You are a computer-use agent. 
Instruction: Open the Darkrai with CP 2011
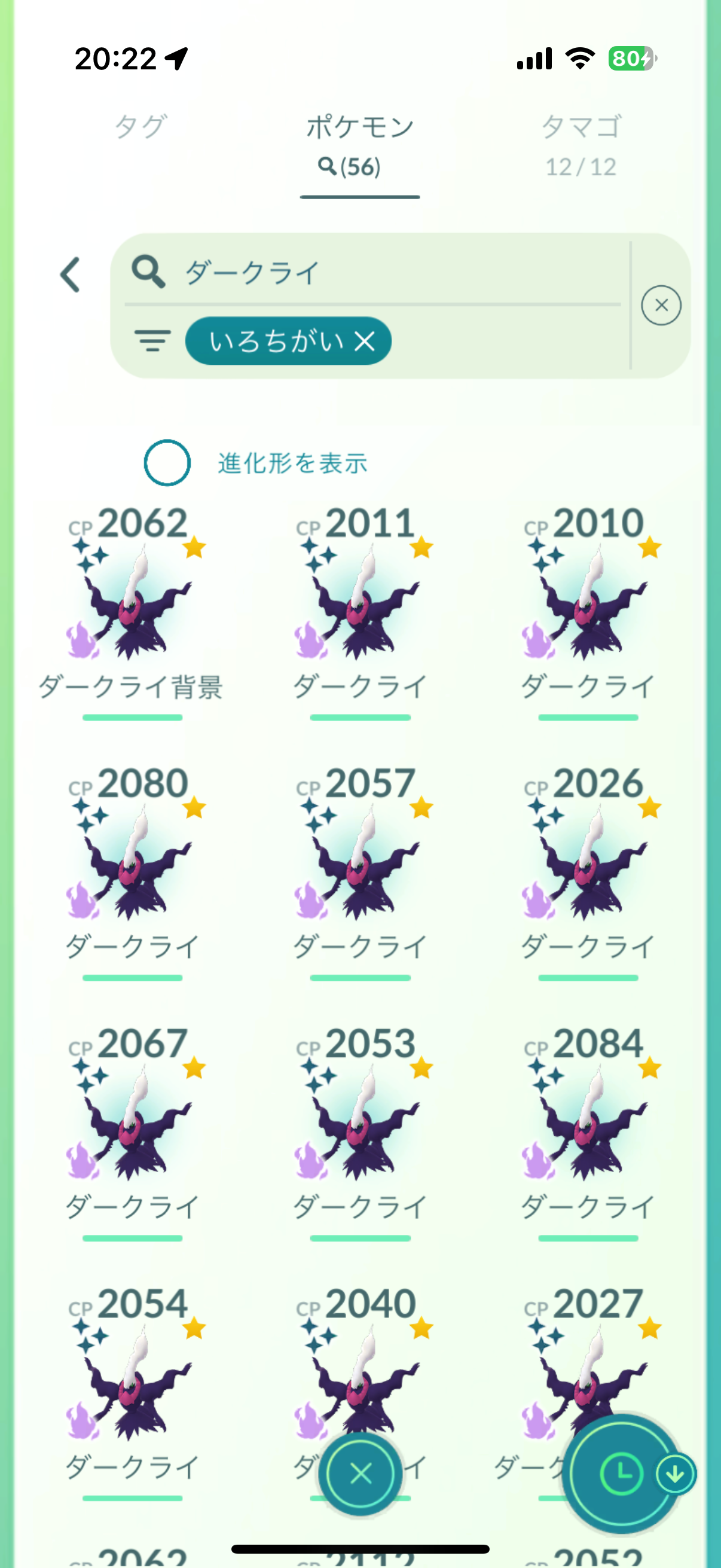[360, 603]
